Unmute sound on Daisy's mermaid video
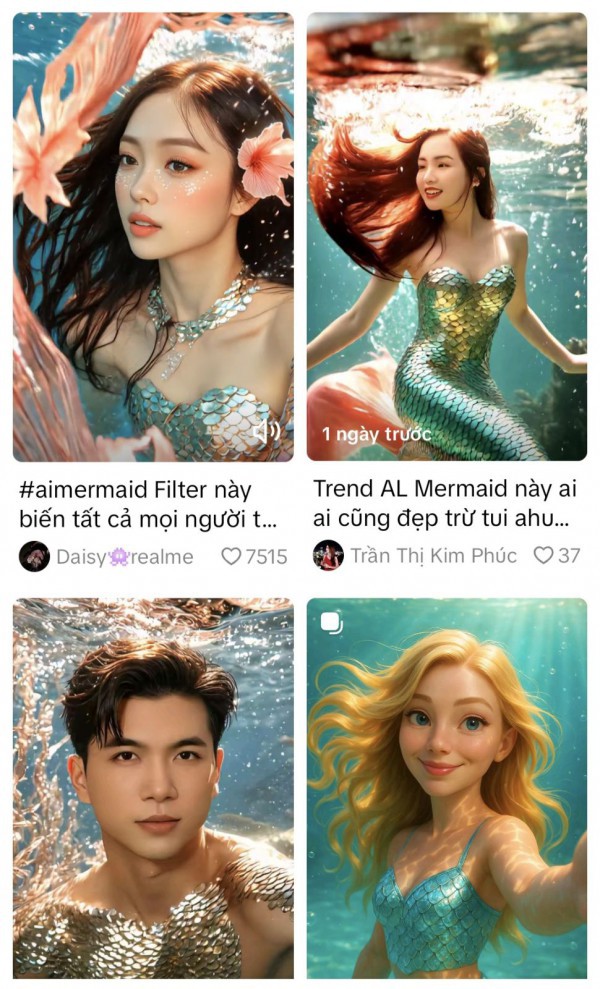Image resolution: width=600 pixels, height=989 pixels. (268, 432)
